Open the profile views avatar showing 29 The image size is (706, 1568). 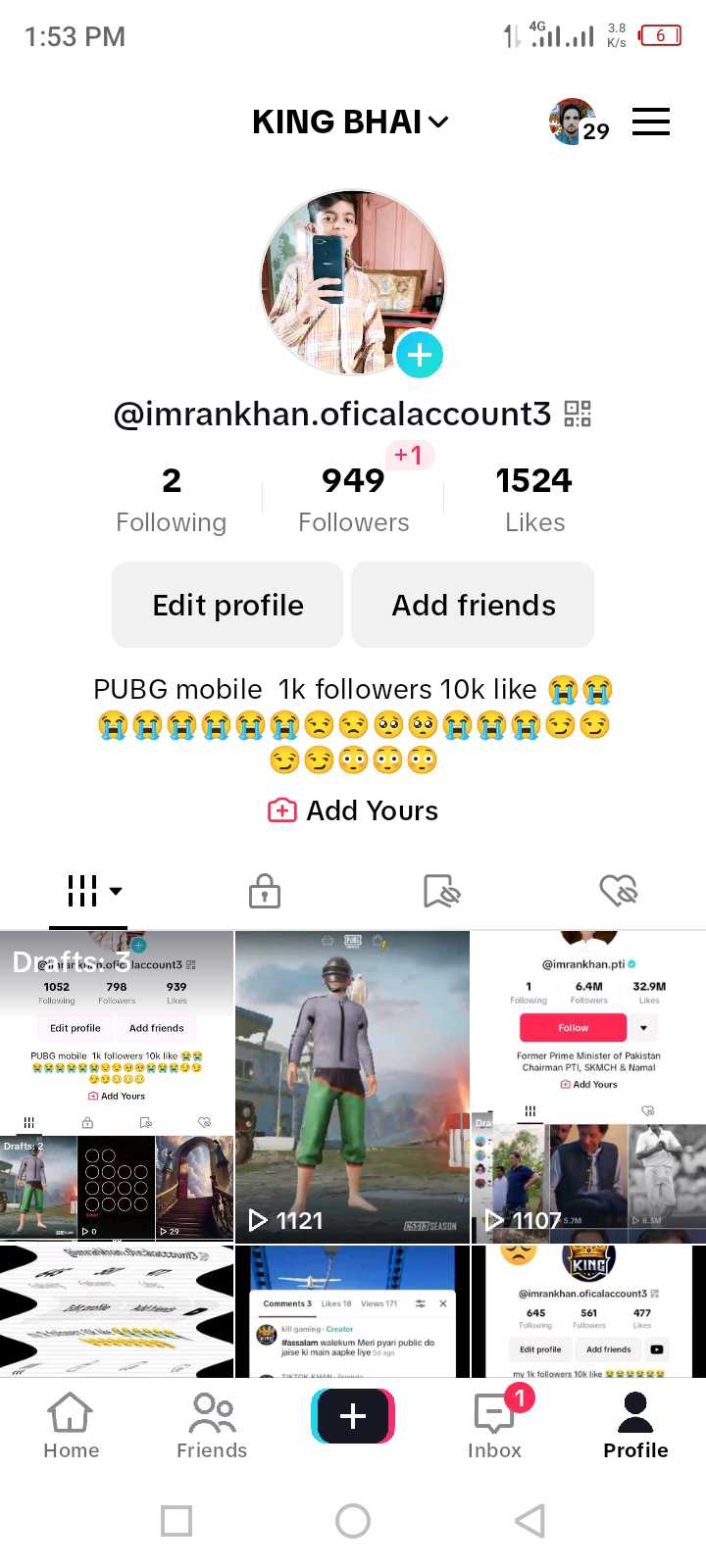pos(579,122)
